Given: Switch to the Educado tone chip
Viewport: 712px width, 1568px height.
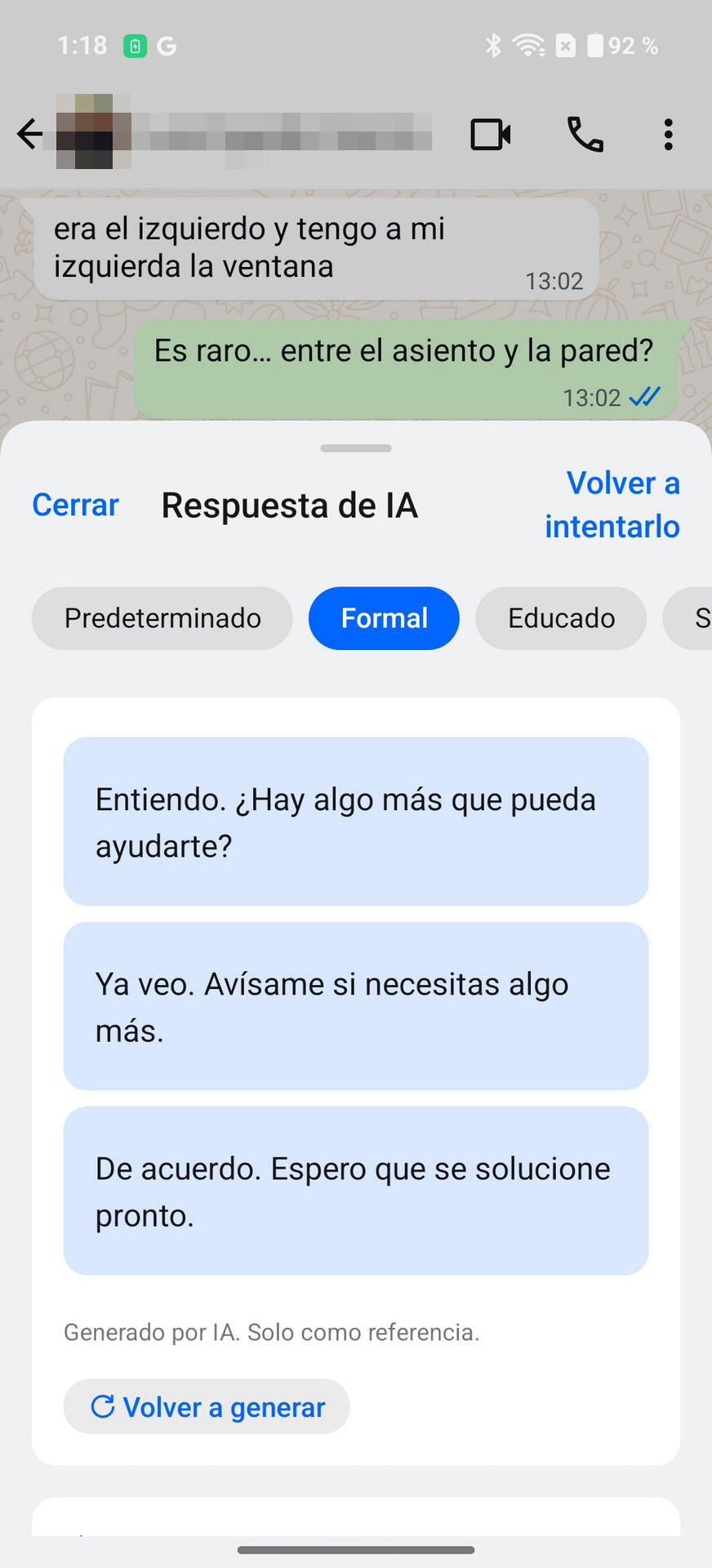Looking at the screenshot, I should coord(561,618).
